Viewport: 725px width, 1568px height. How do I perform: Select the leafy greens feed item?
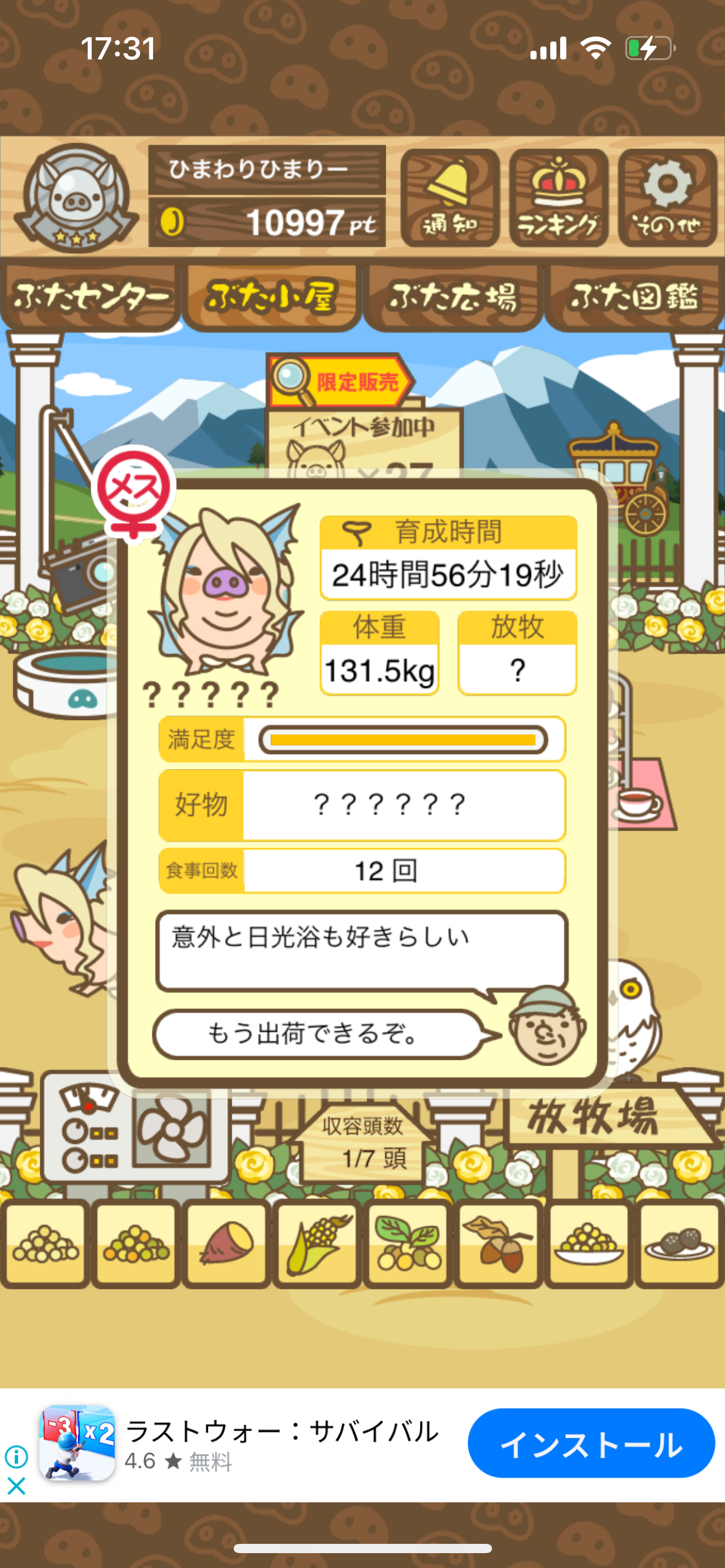tap(408, 1244)
